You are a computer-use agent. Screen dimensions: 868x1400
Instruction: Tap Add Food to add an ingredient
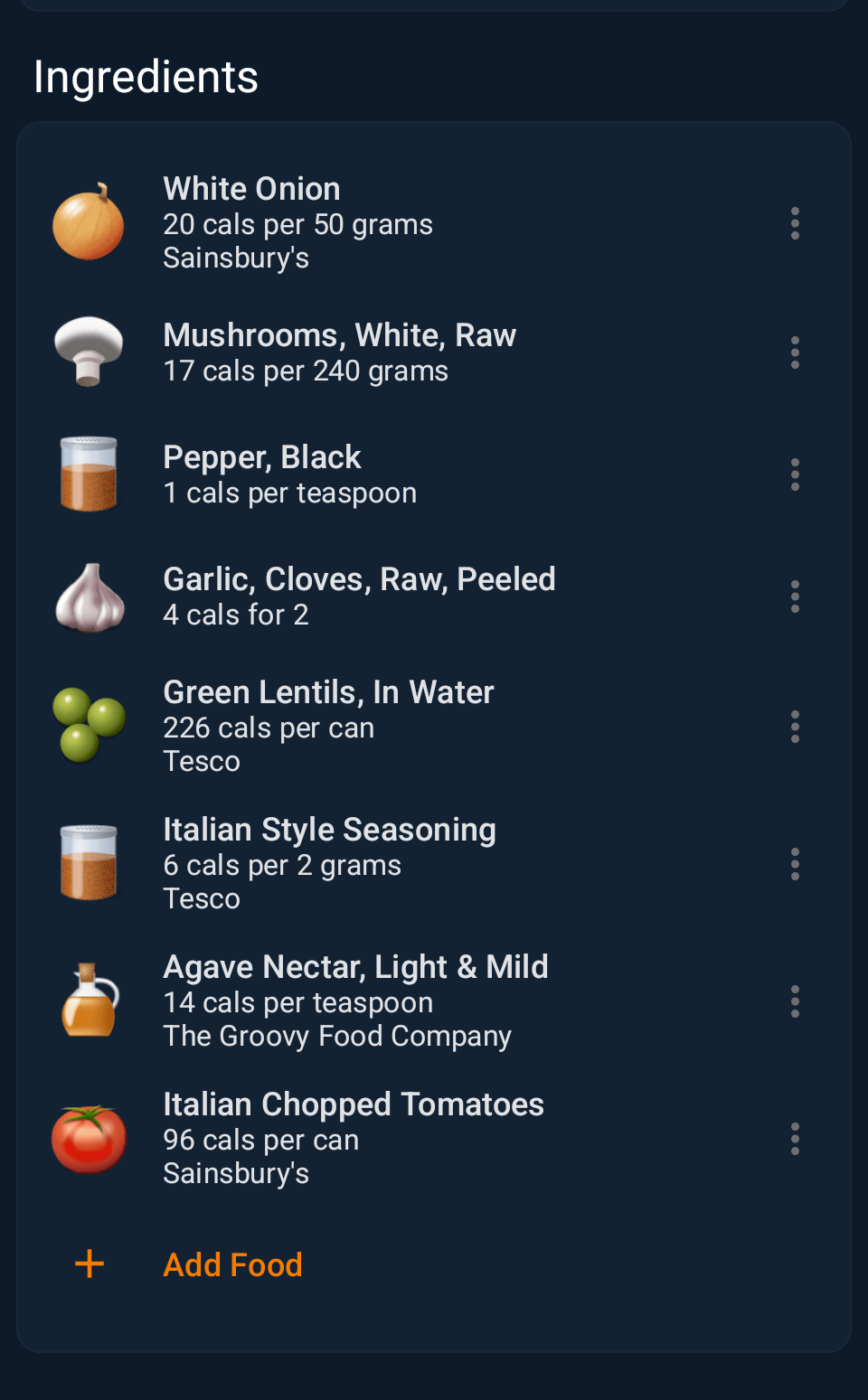(232, 1264)
